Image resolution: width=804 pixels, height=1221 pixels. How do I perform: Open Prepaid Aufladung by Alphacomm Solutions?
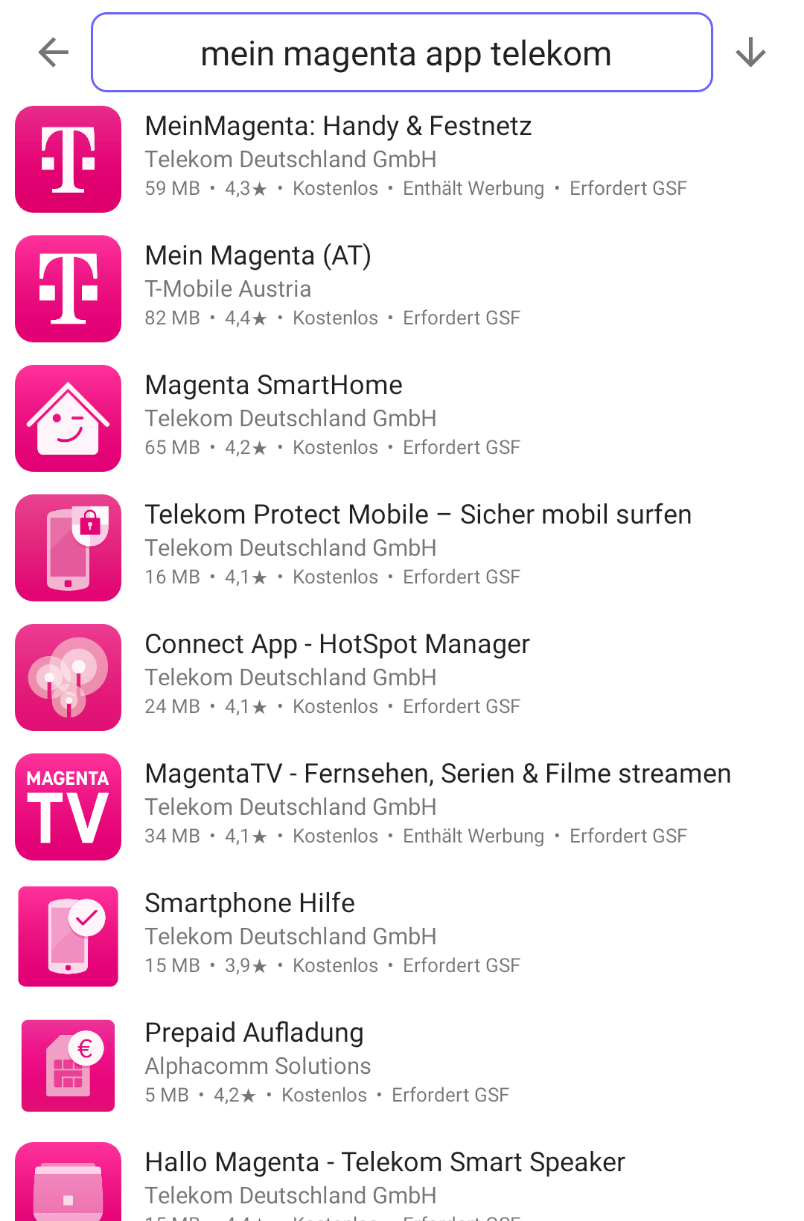(254, 1033)
